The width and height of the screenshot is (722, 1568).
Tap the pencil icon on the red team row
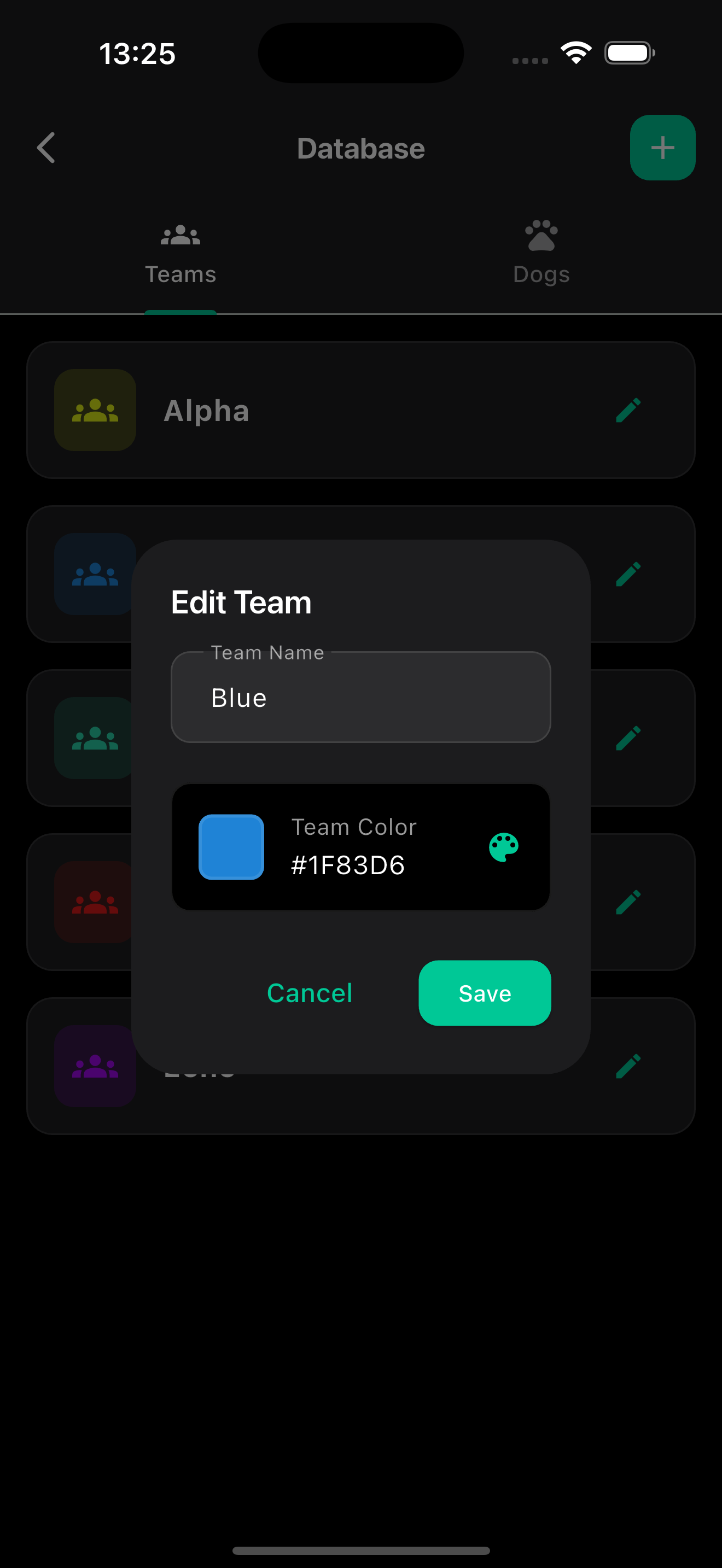(629, 901)
